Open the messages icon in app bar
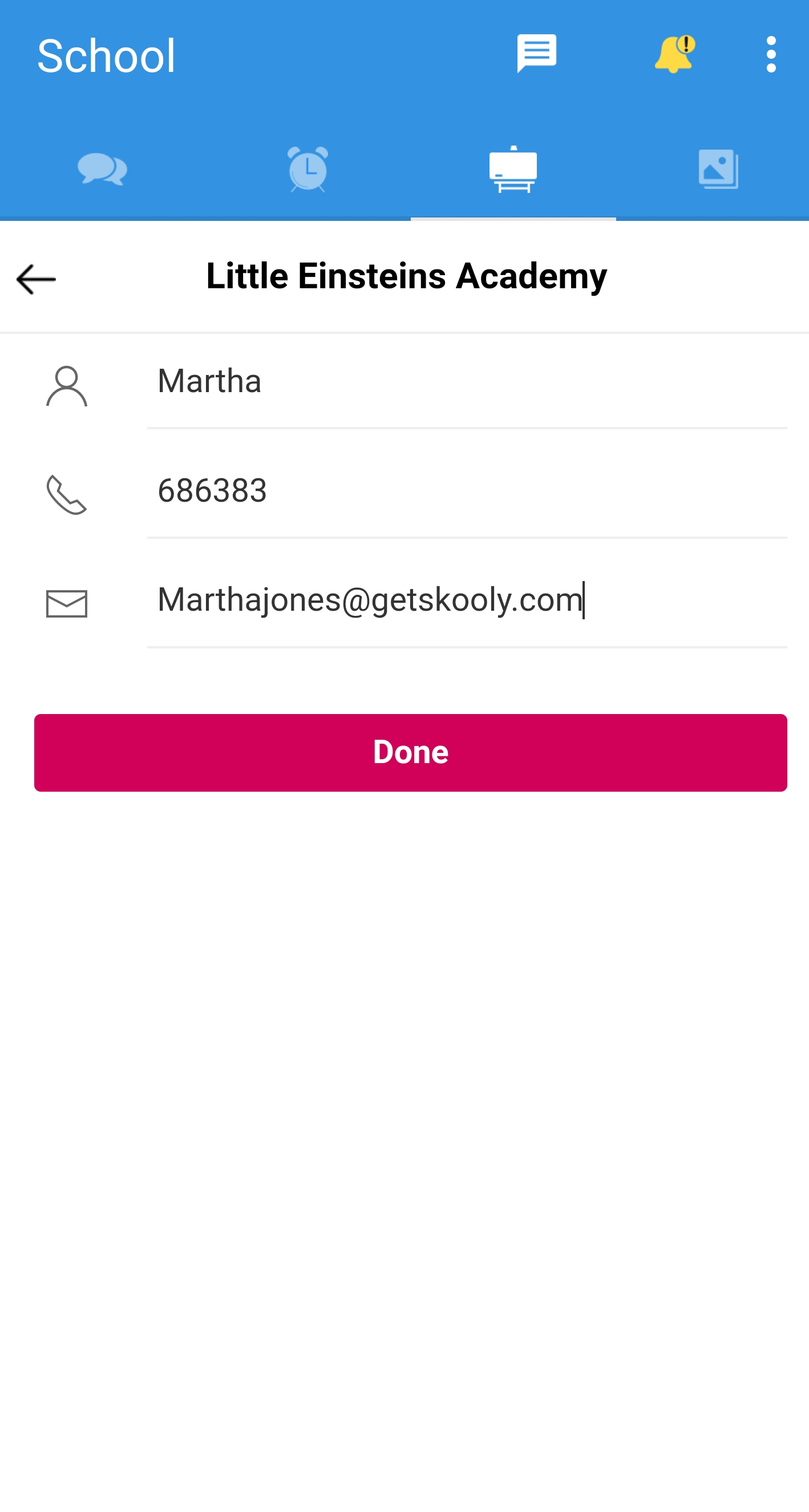The width and height of the screenshot is (809, 1512). point(536,54)
